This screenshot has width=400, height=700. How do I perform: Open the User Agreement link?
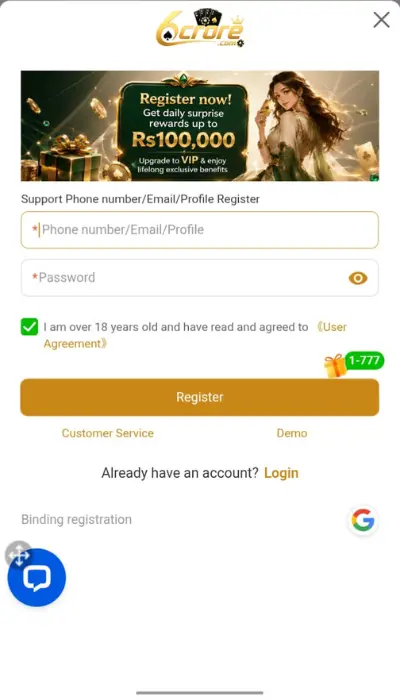[195, 335]
